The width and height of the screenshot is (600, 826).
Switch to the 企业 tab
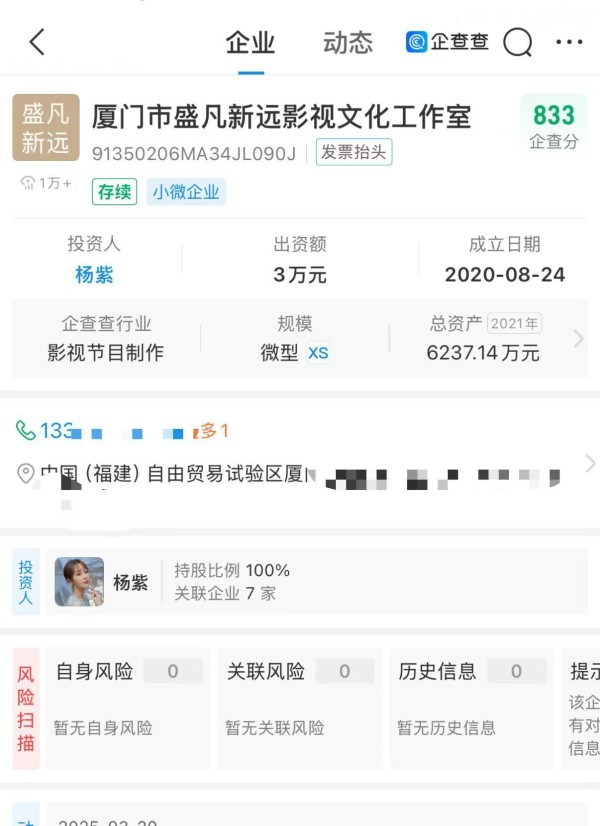250,43
